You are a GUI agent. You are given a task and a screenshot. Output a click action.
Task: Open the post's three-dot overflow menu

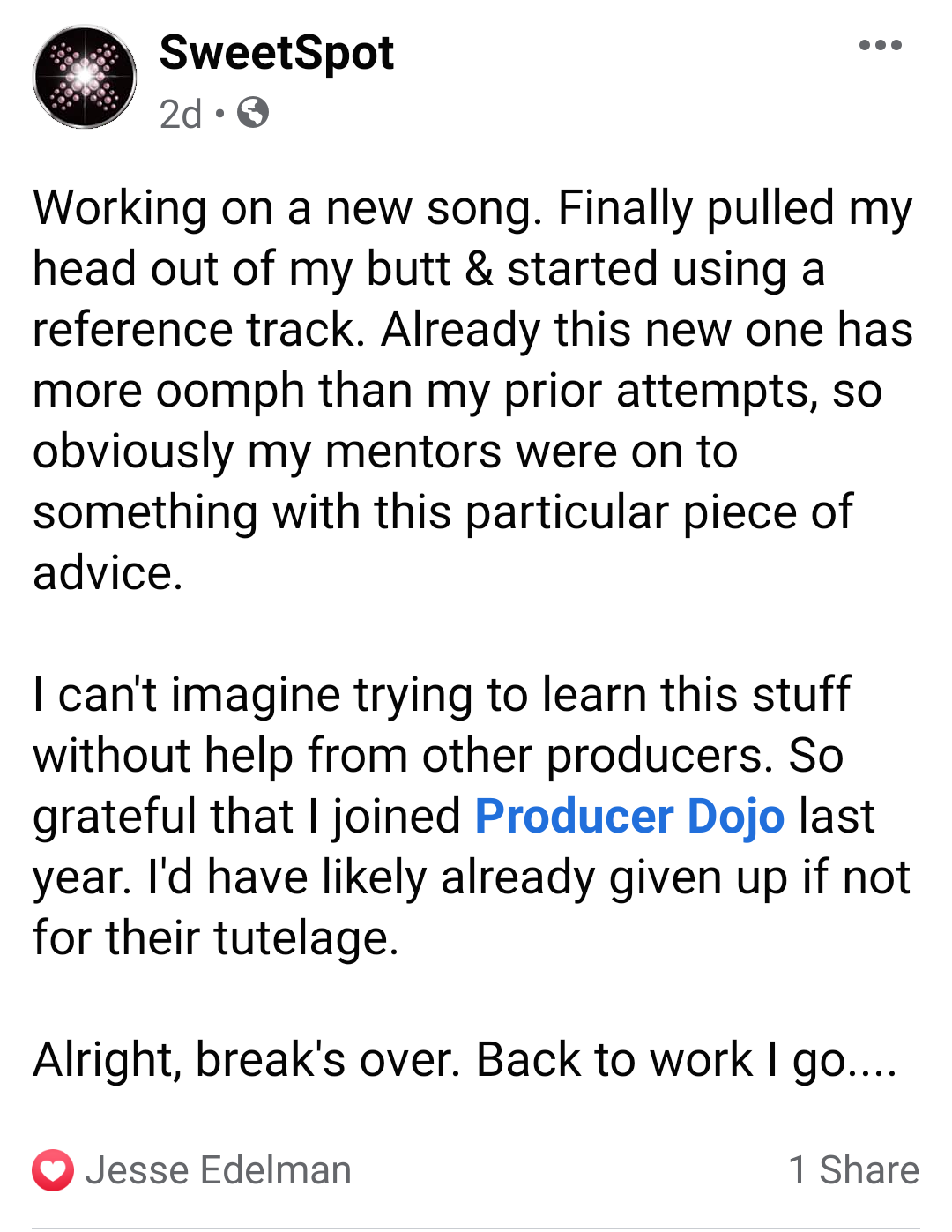point(880,46)
